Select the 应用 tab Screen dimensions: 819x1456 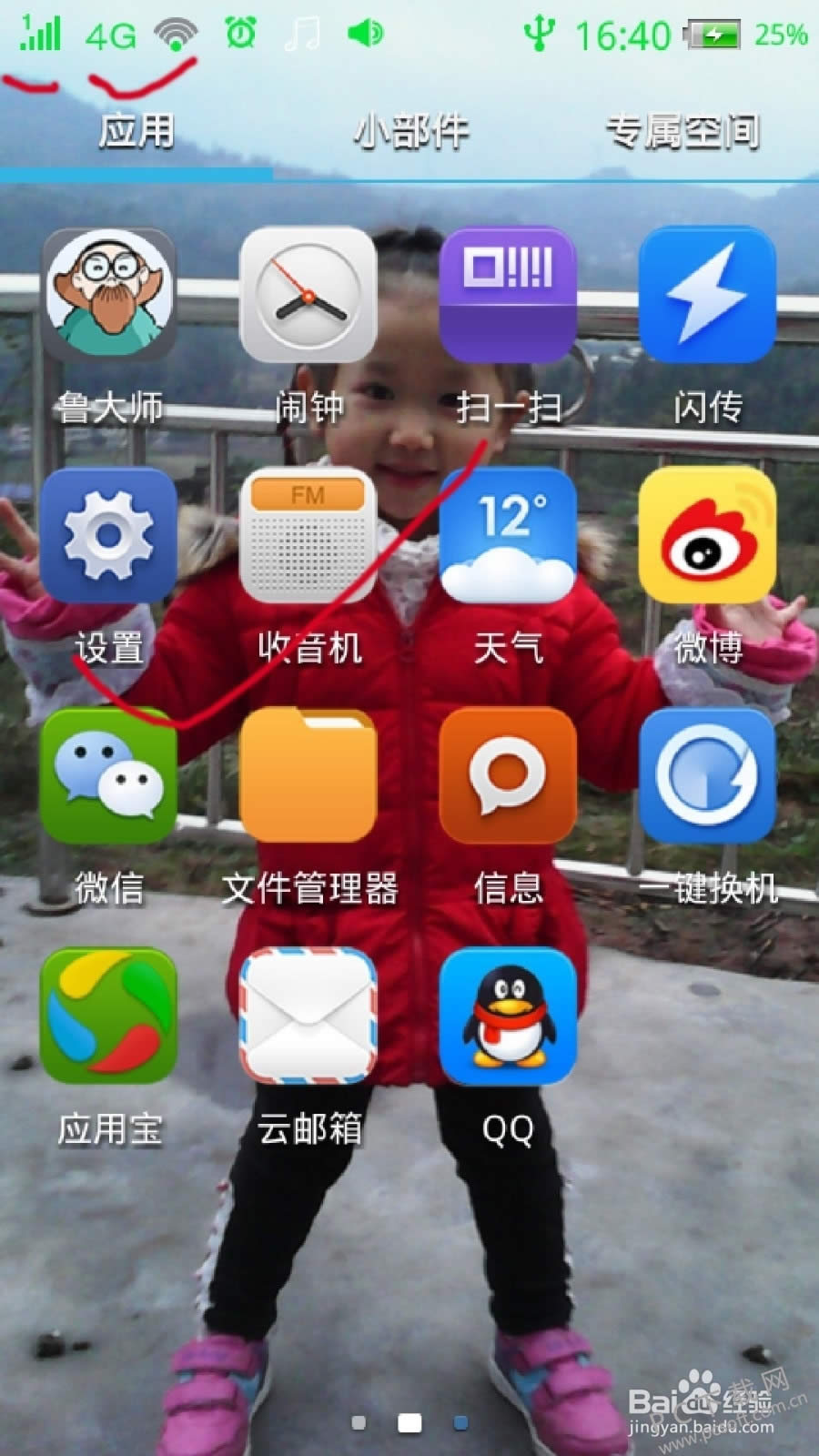click(x=136, y=131)
